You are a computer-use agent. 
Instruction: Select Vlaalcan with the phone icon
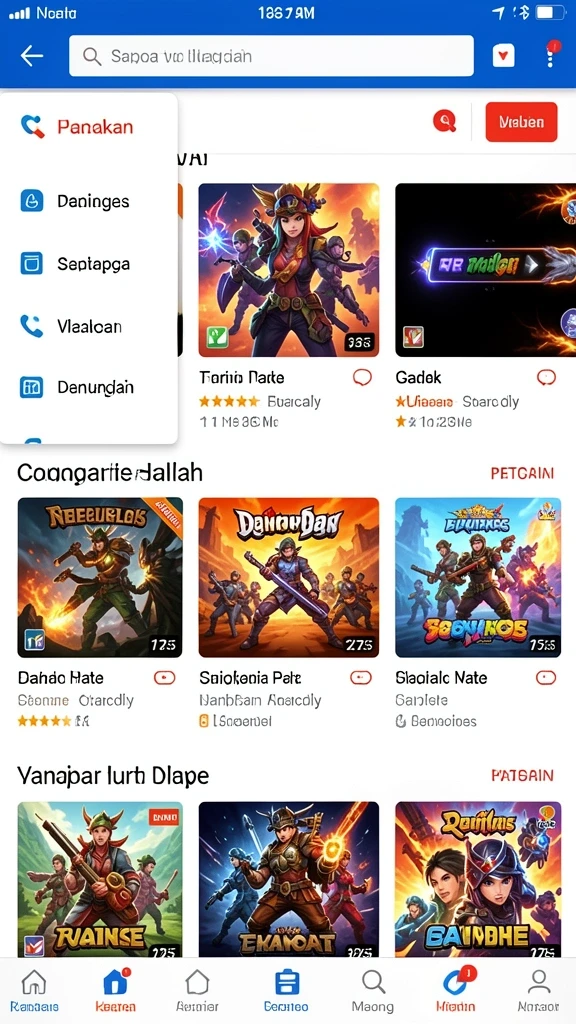(89, 326)
